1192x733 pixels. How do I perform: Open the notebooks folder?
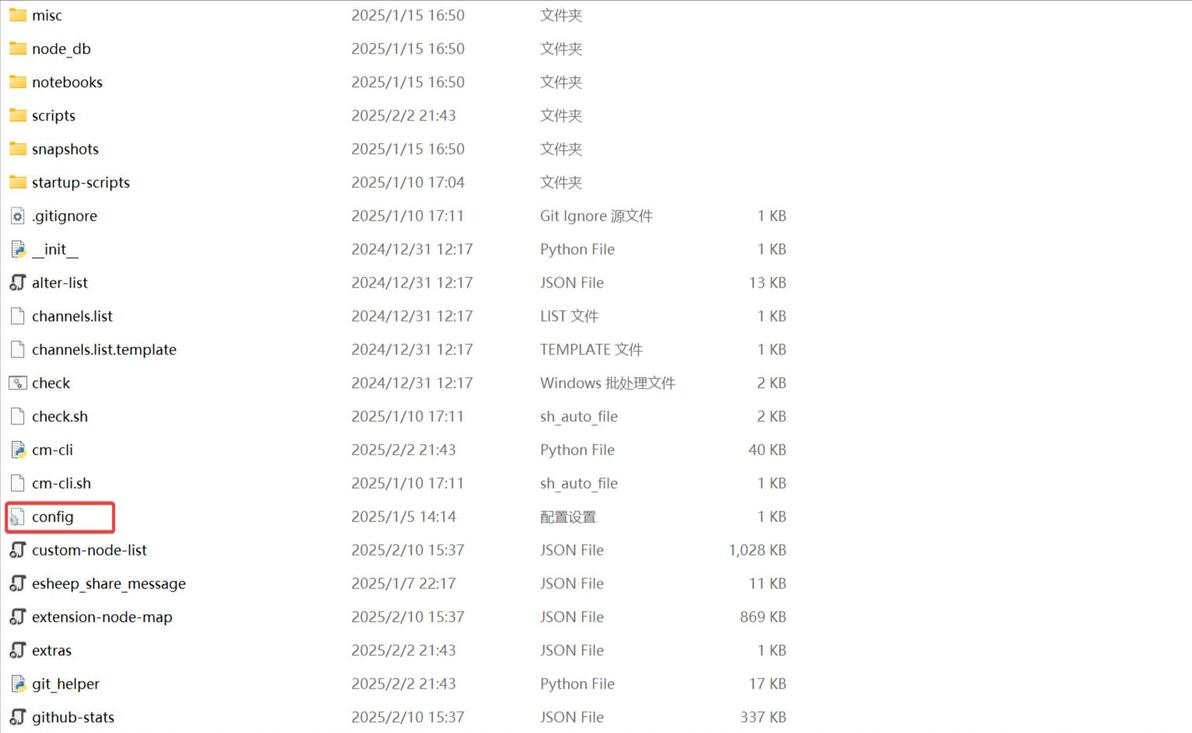pyautogui.click(x=66, y=82)
